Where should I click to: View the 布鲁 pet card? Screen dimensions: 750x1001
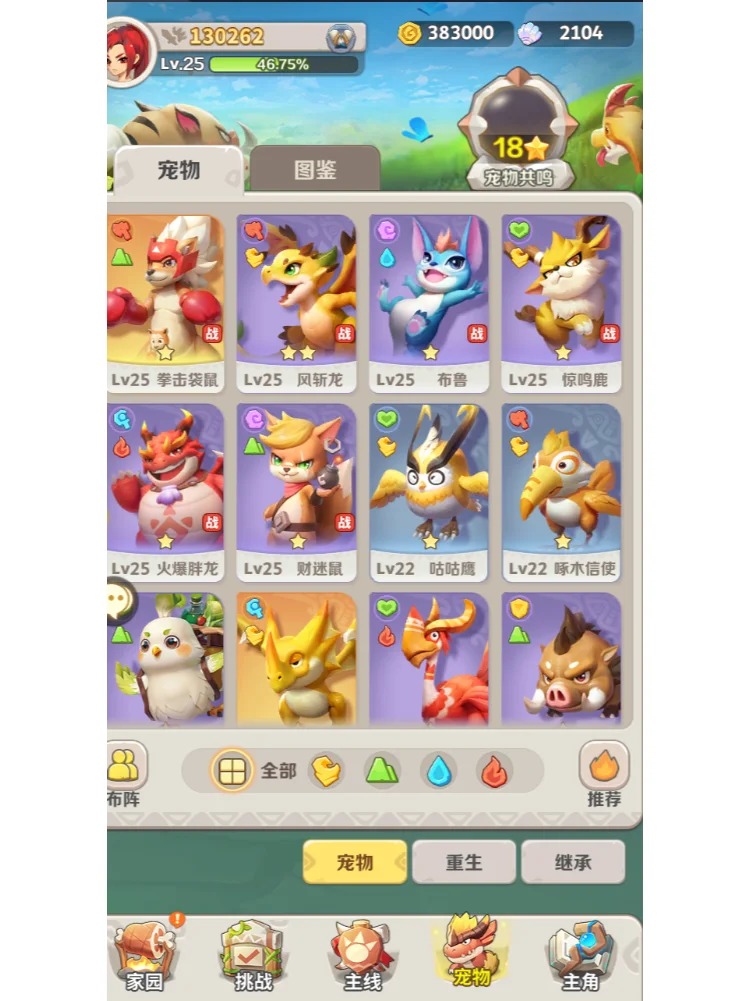429,300
